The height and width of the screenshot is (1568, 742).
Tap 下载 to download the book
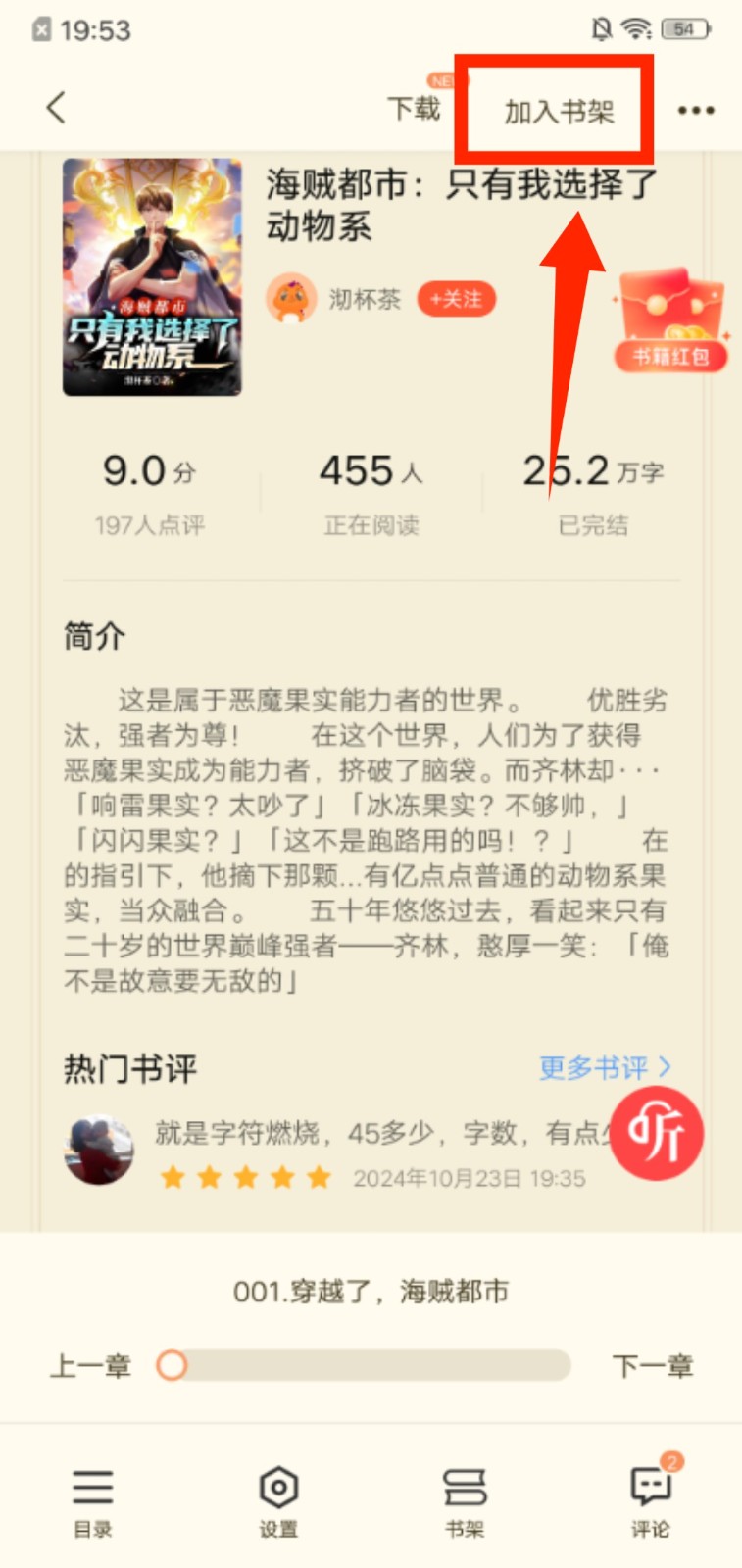(x=414, y=109)
